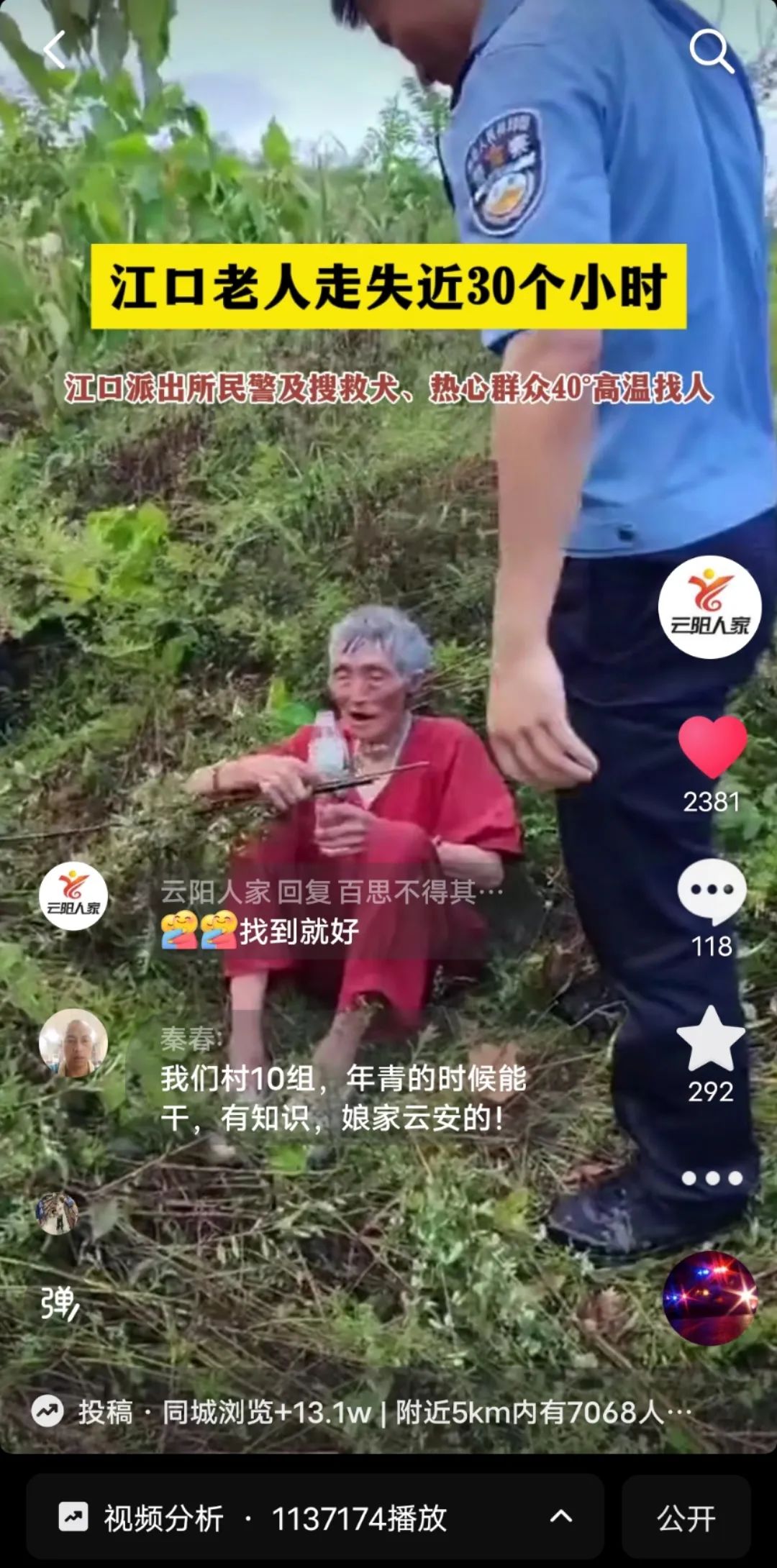
Task: Open the three-dot more options menu
Action: coord(712,1178)
